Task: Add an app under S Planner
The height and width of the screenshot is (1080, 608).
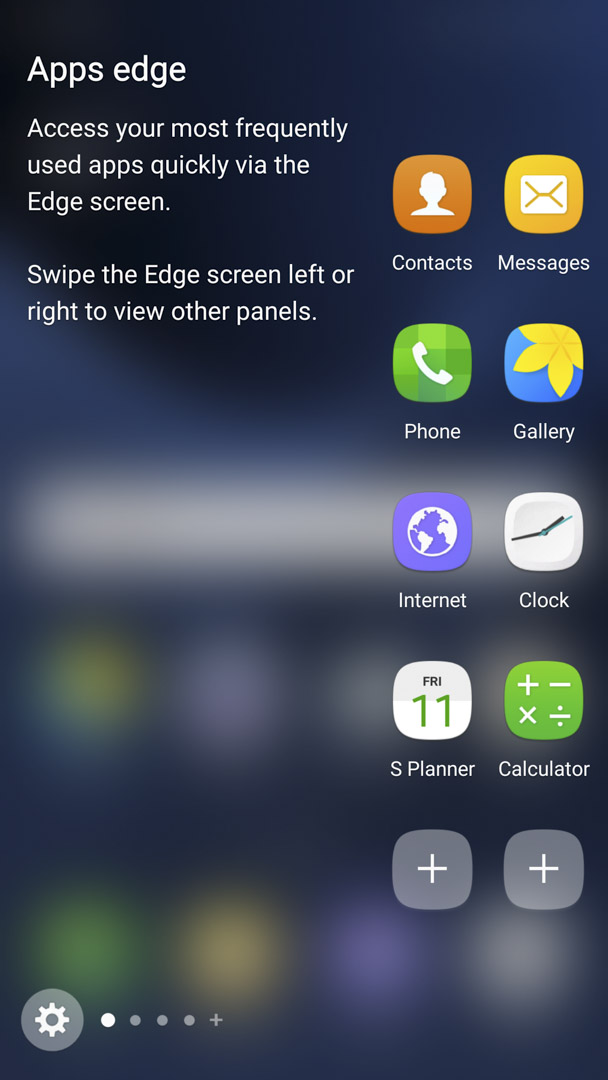Action: point(432,869)
